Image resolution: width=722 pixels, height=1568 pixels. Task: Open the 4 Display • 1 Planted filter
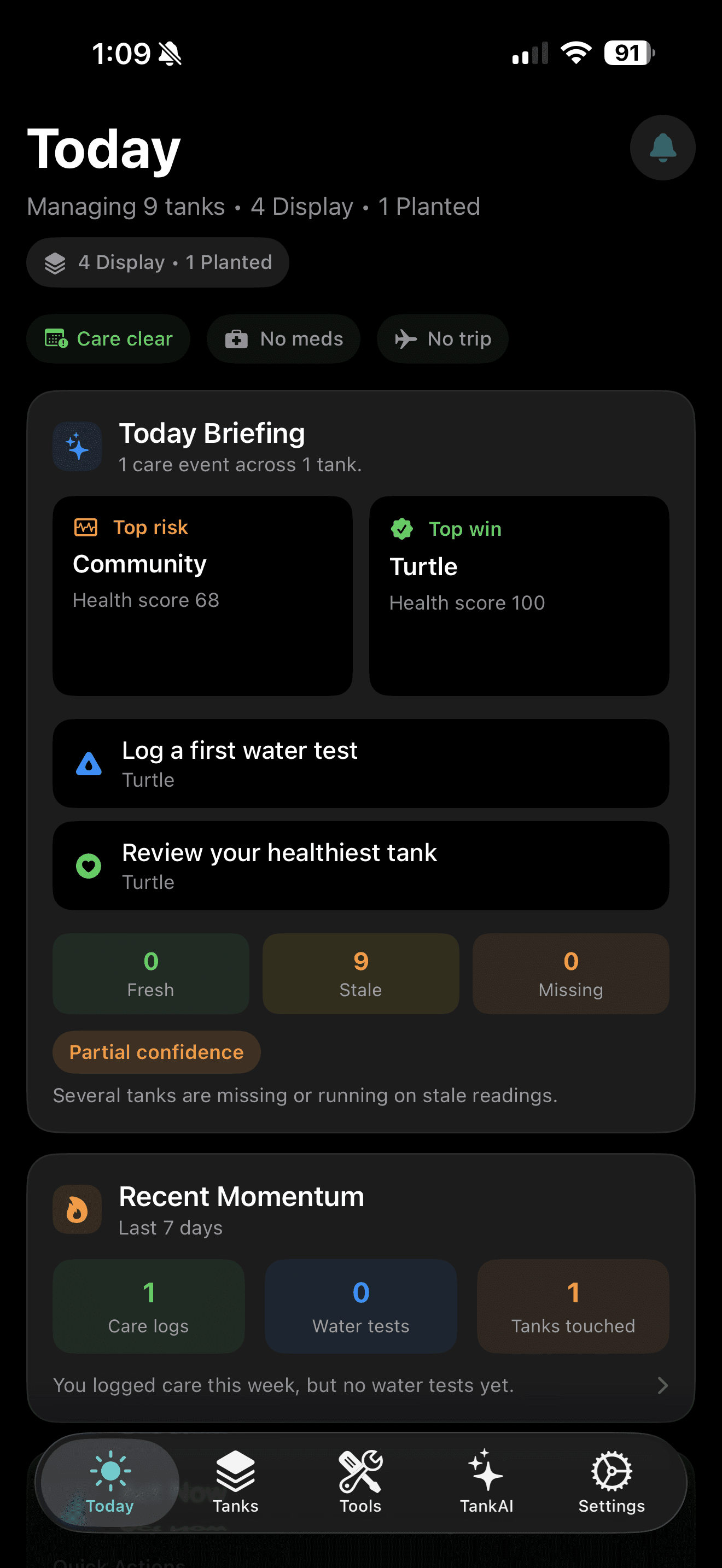(x=158, y=262)
